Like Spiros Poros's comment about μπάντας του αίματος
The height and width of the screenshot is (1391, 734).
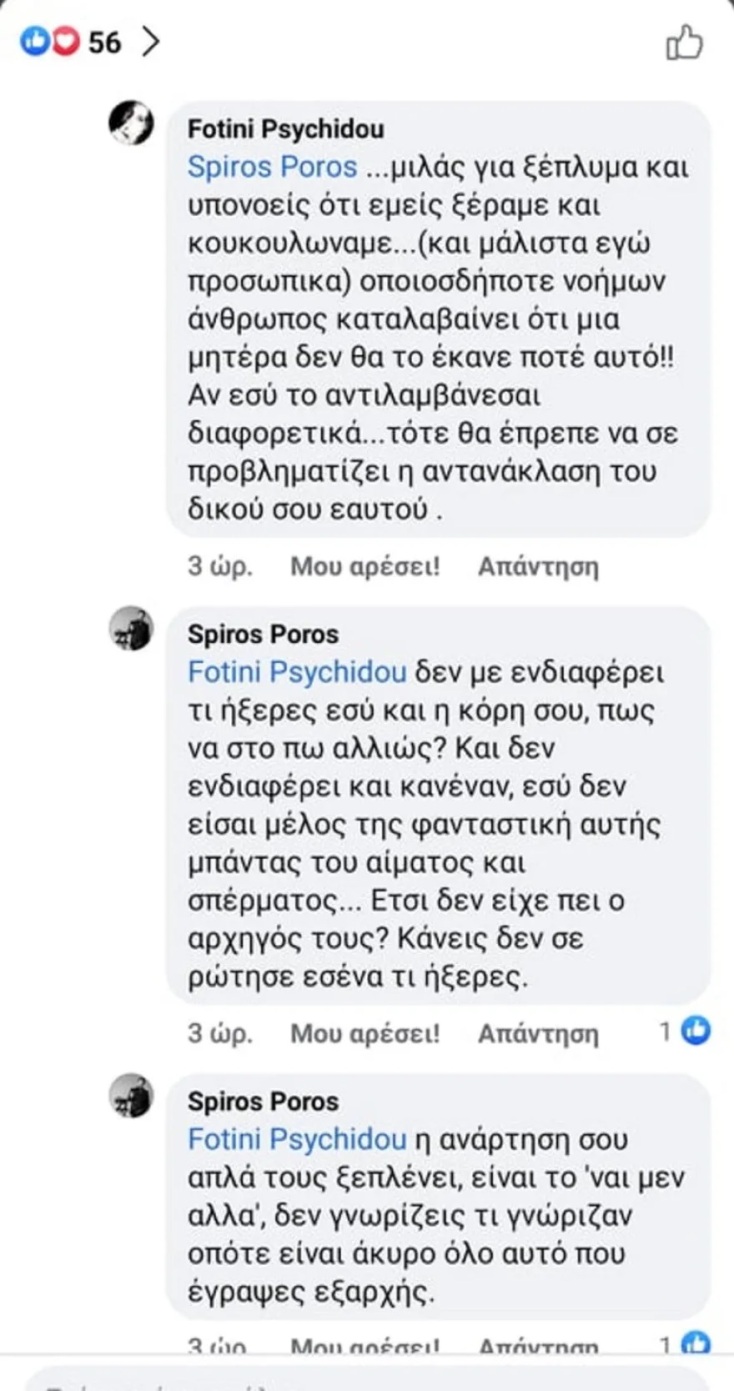pos(365,1033)
